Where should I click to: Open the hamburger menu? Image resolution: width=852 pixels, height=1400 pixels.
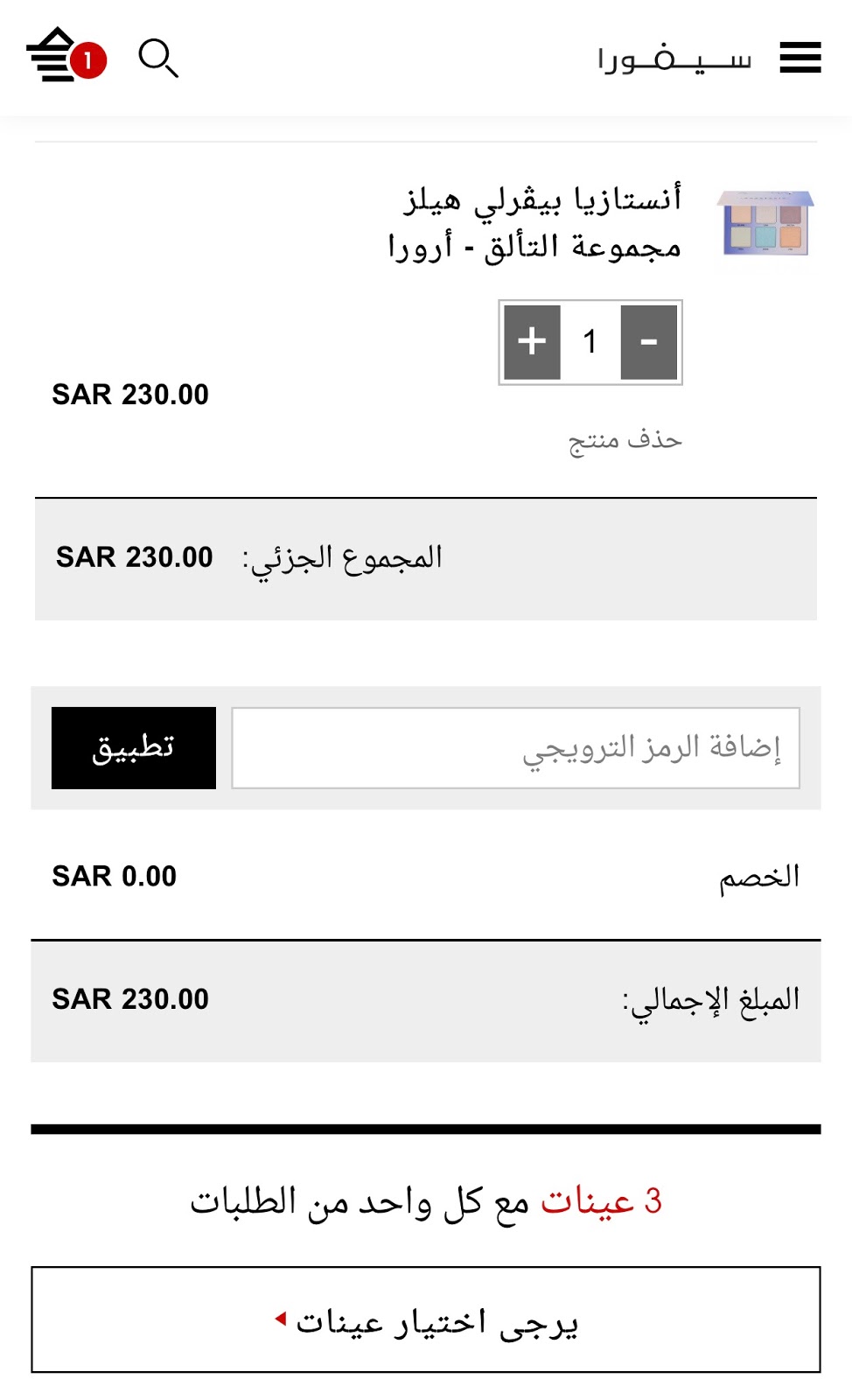800,58
